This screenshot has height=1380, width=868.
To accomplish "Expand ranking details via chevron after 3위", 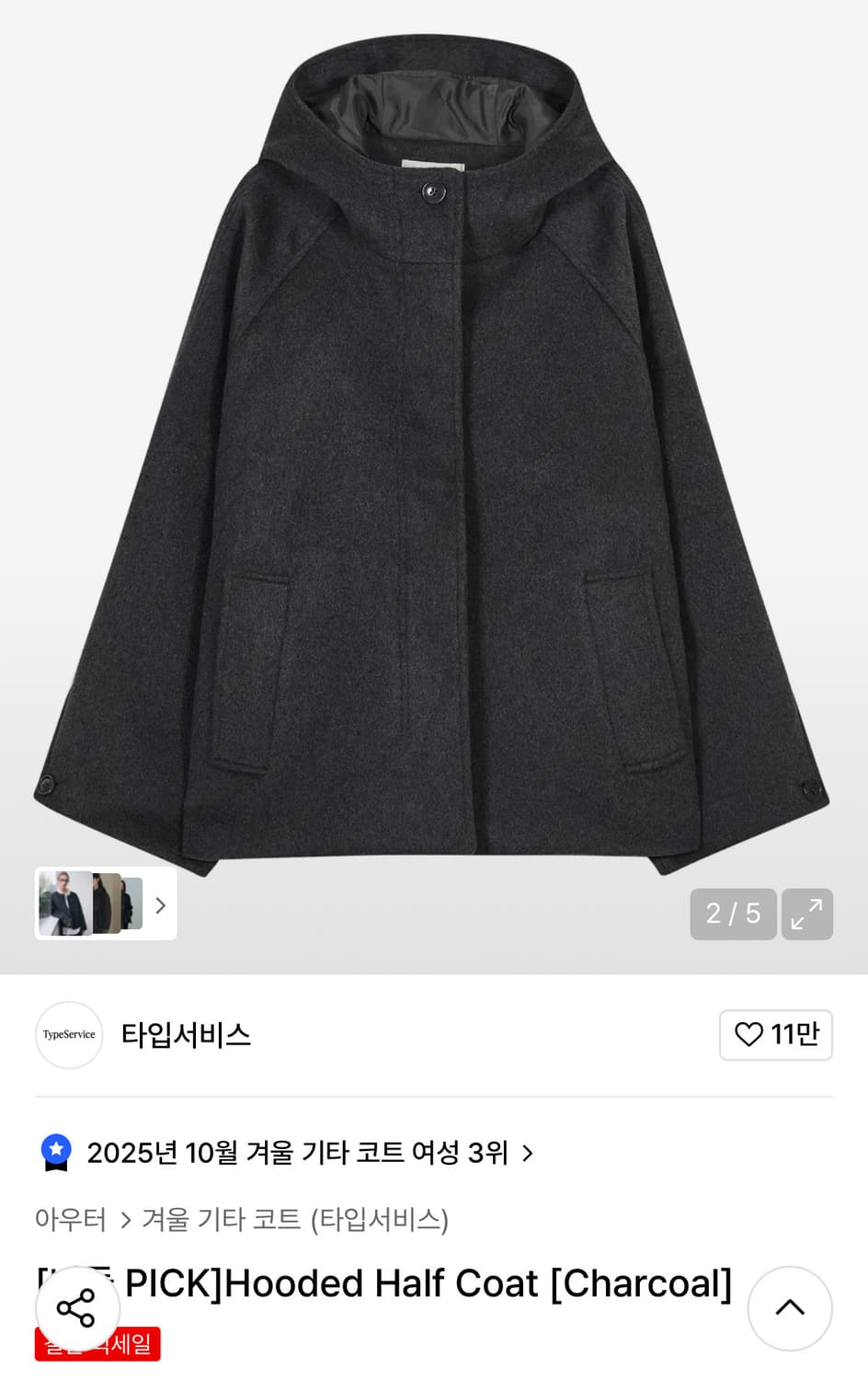I will coord(529,1153).
